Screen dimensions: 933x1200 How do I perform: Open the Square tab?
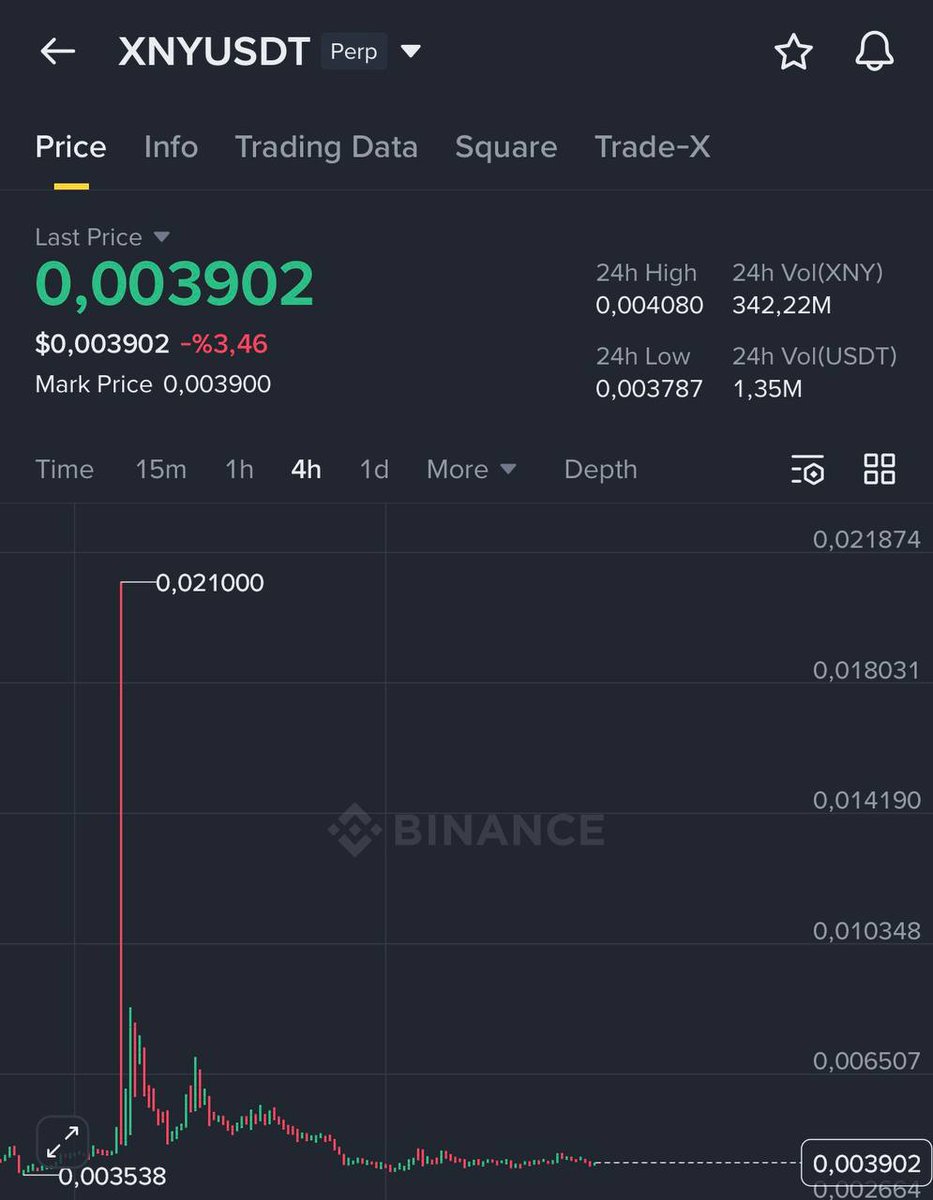506,147
